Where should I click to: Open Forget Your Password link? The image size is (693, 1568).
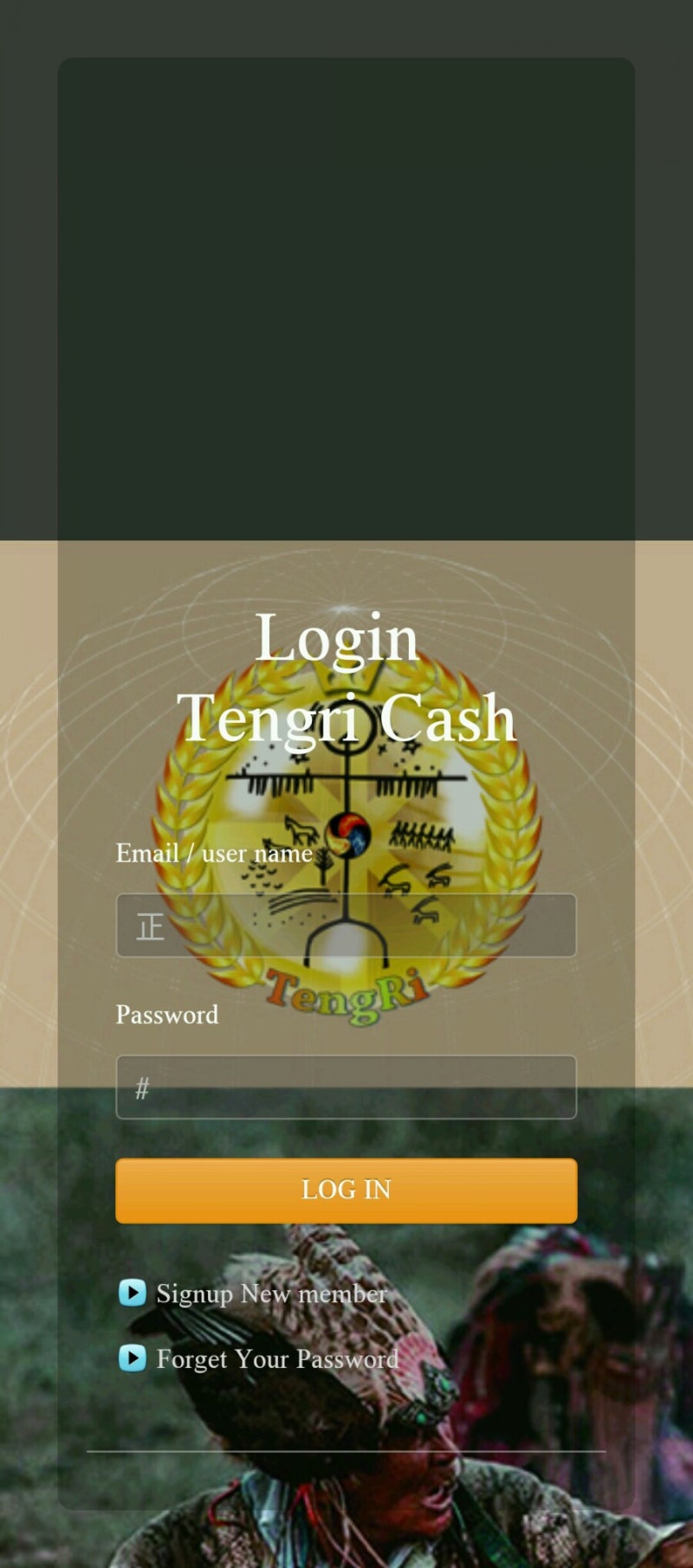(277, 1358)
